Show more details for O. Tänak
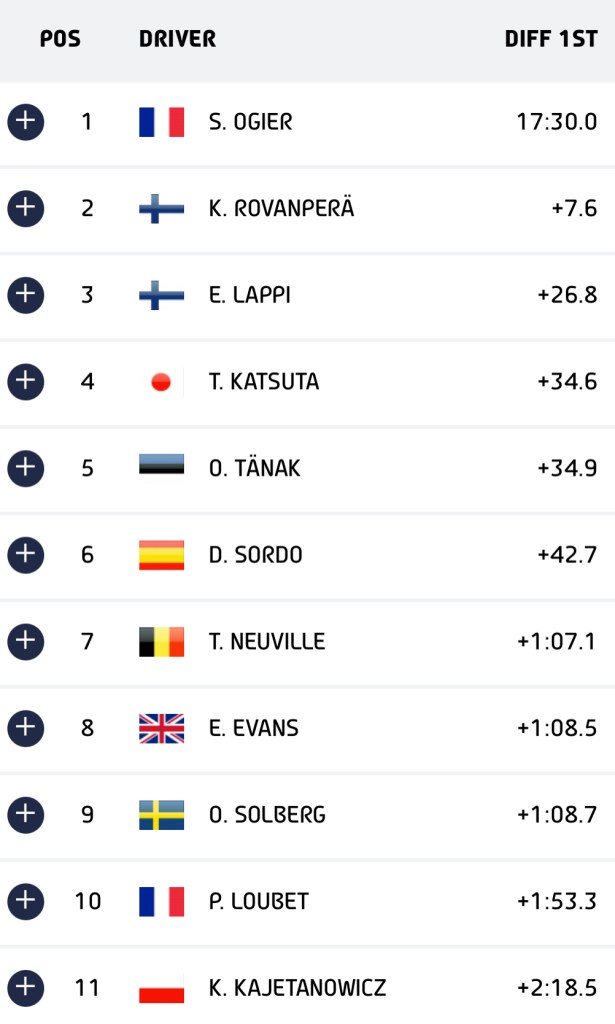615x1024 pixels. click(x=25, y=468)
